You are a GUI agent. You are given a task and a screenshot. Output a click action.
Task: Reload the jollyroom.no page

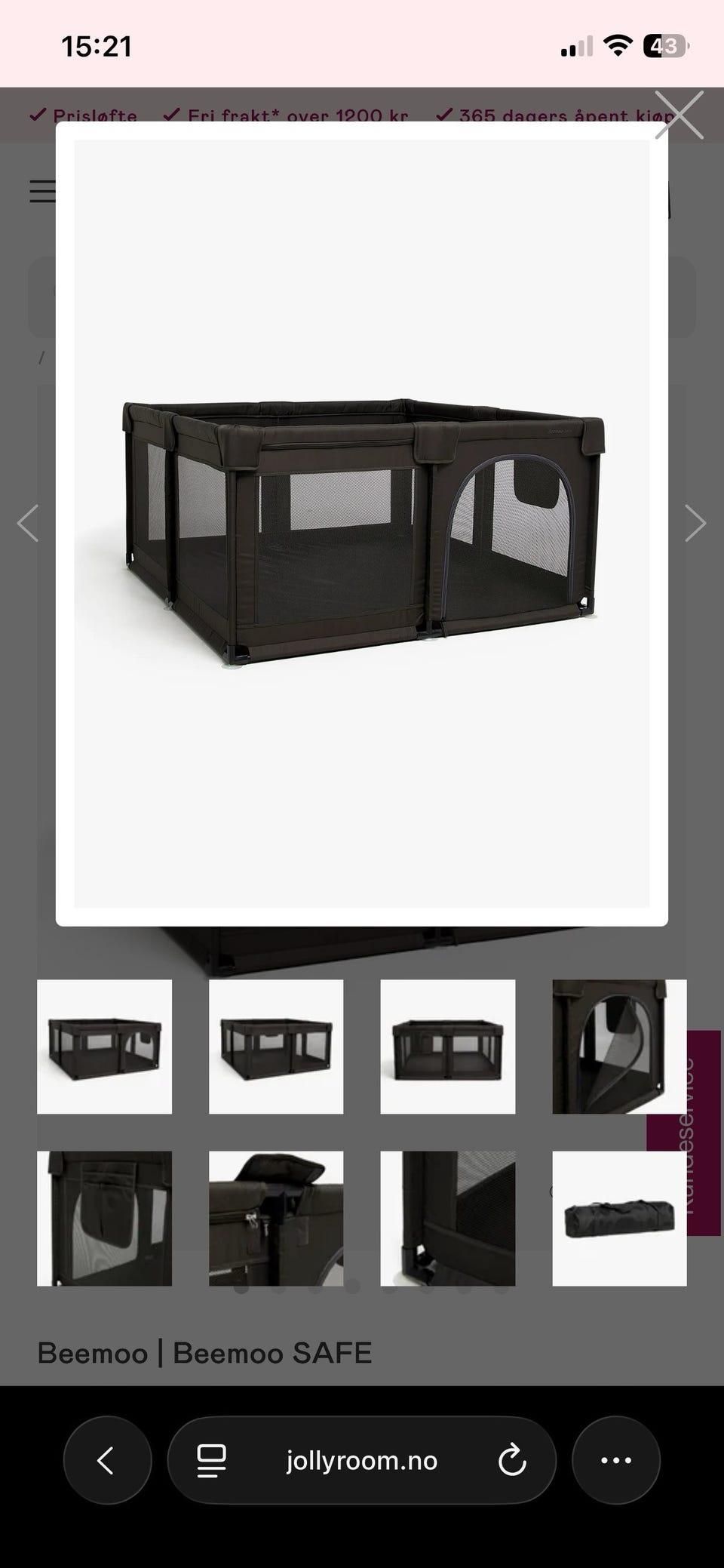tap(512, 1460)
